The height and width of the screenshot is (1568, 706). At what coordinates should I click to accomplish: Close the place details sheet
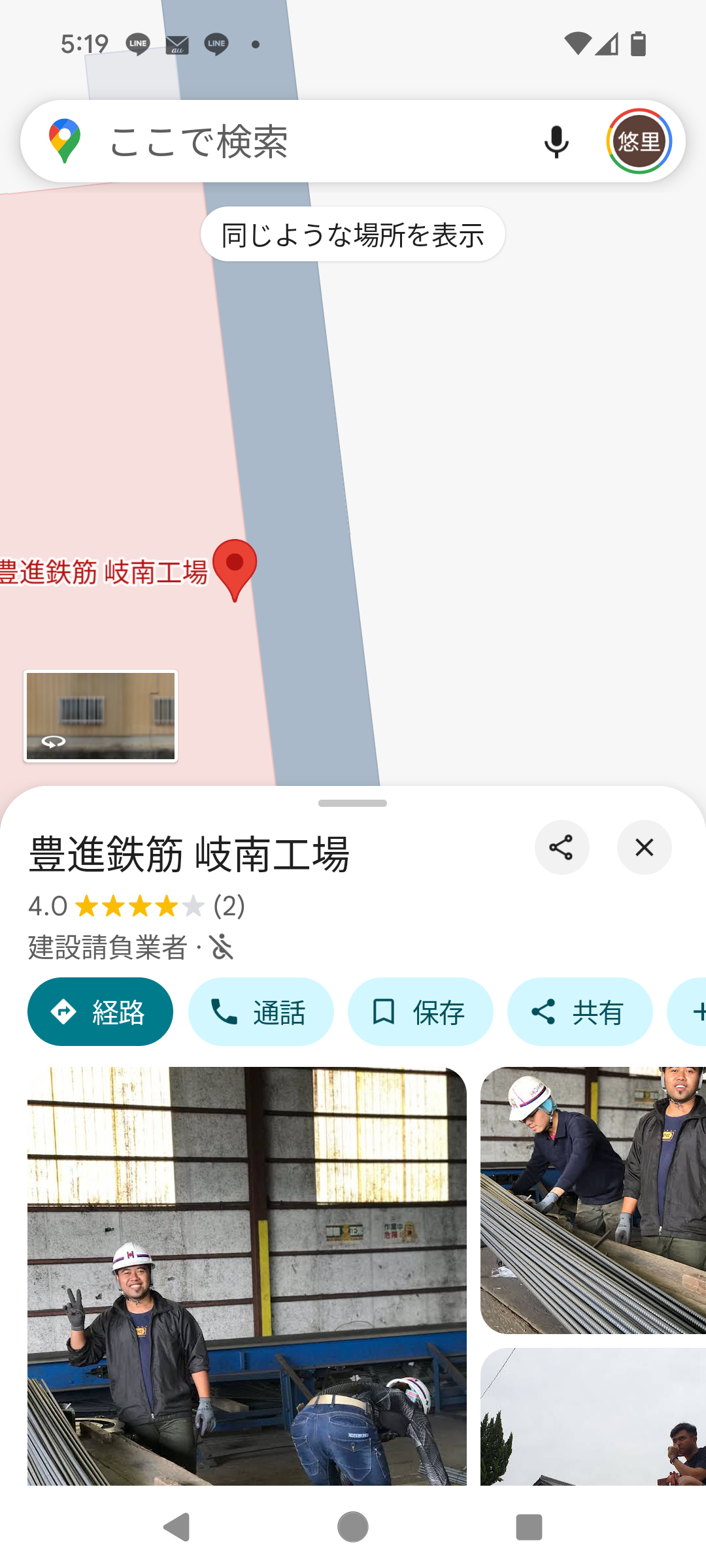[644, 847]
